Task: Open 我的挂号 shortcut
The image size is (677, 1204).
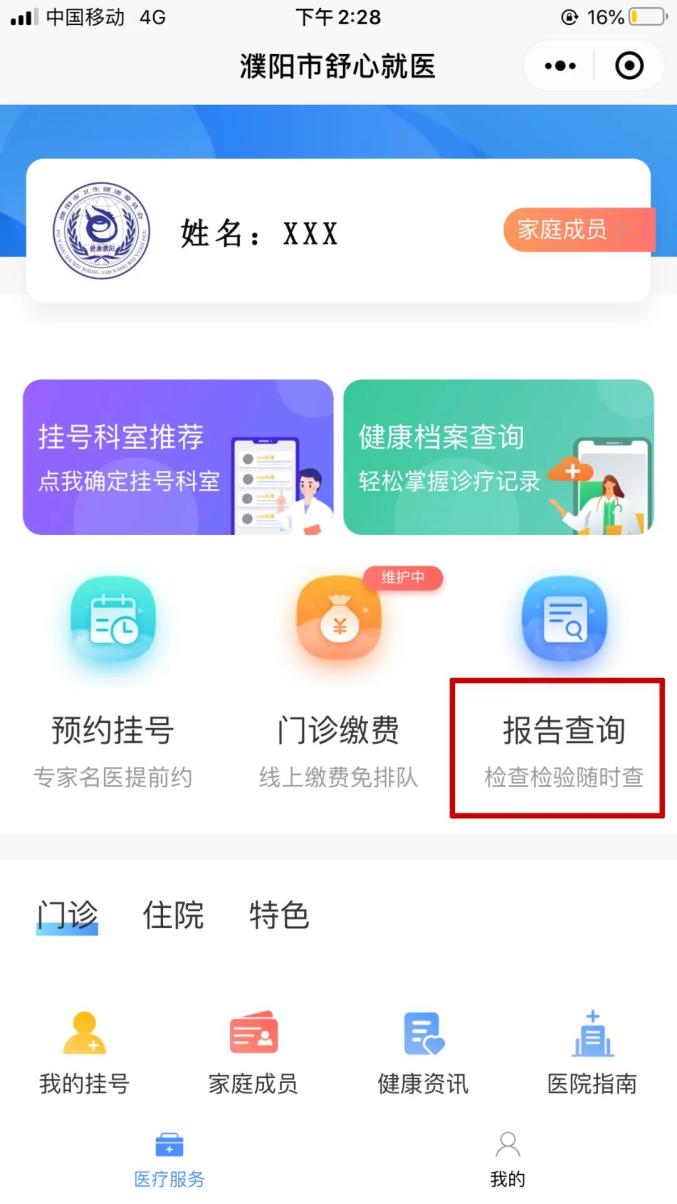Action: coord(84,1052)
